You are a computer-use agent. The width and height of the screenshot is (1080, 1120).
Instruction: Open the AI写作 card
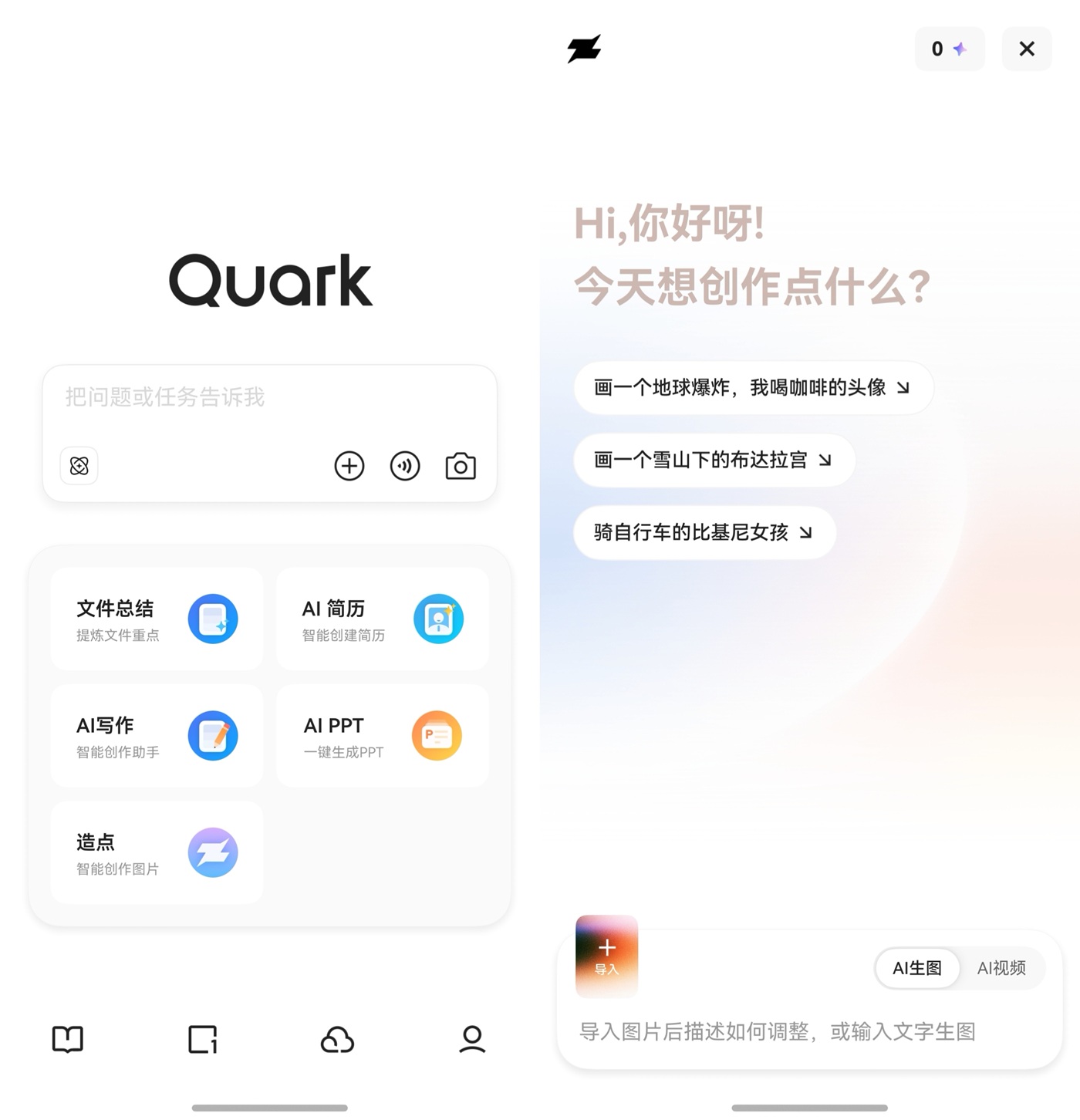(x=157, y=736)
